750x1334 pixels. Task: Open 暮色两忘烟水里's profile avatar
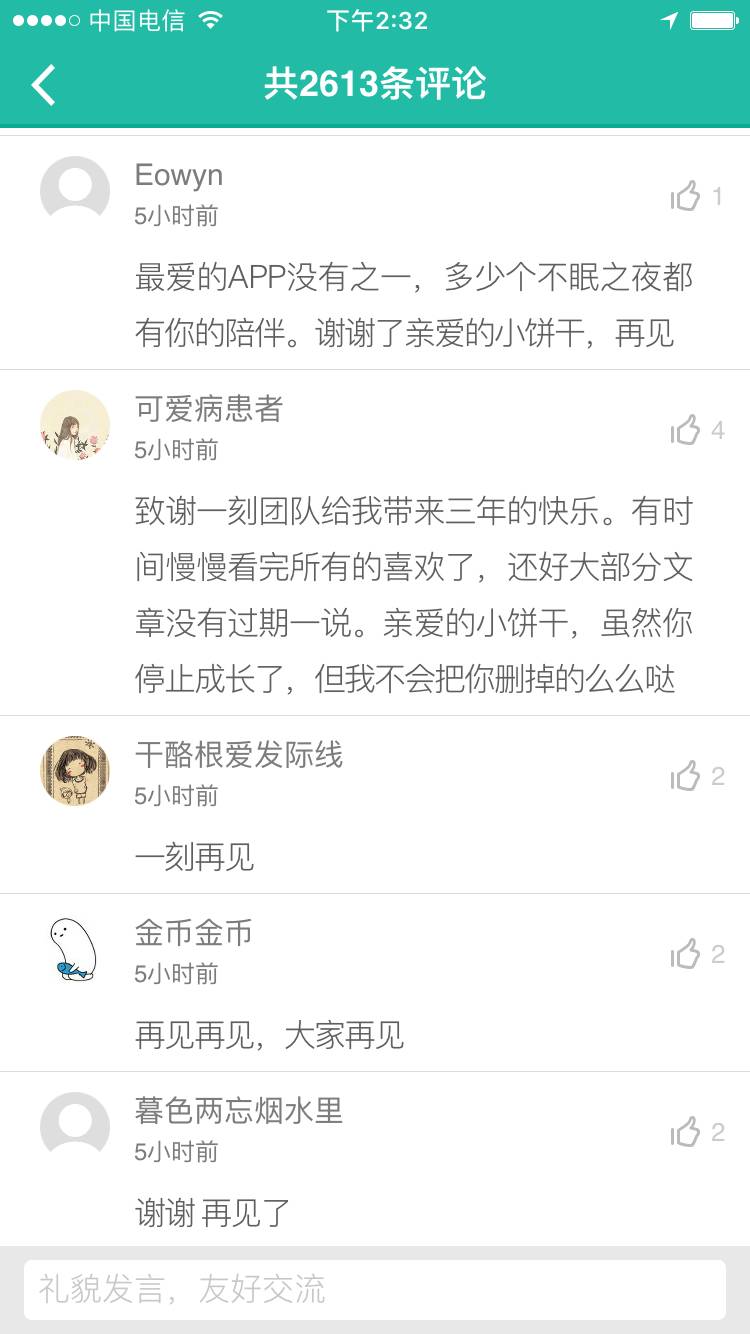(x=75, y=1127)
